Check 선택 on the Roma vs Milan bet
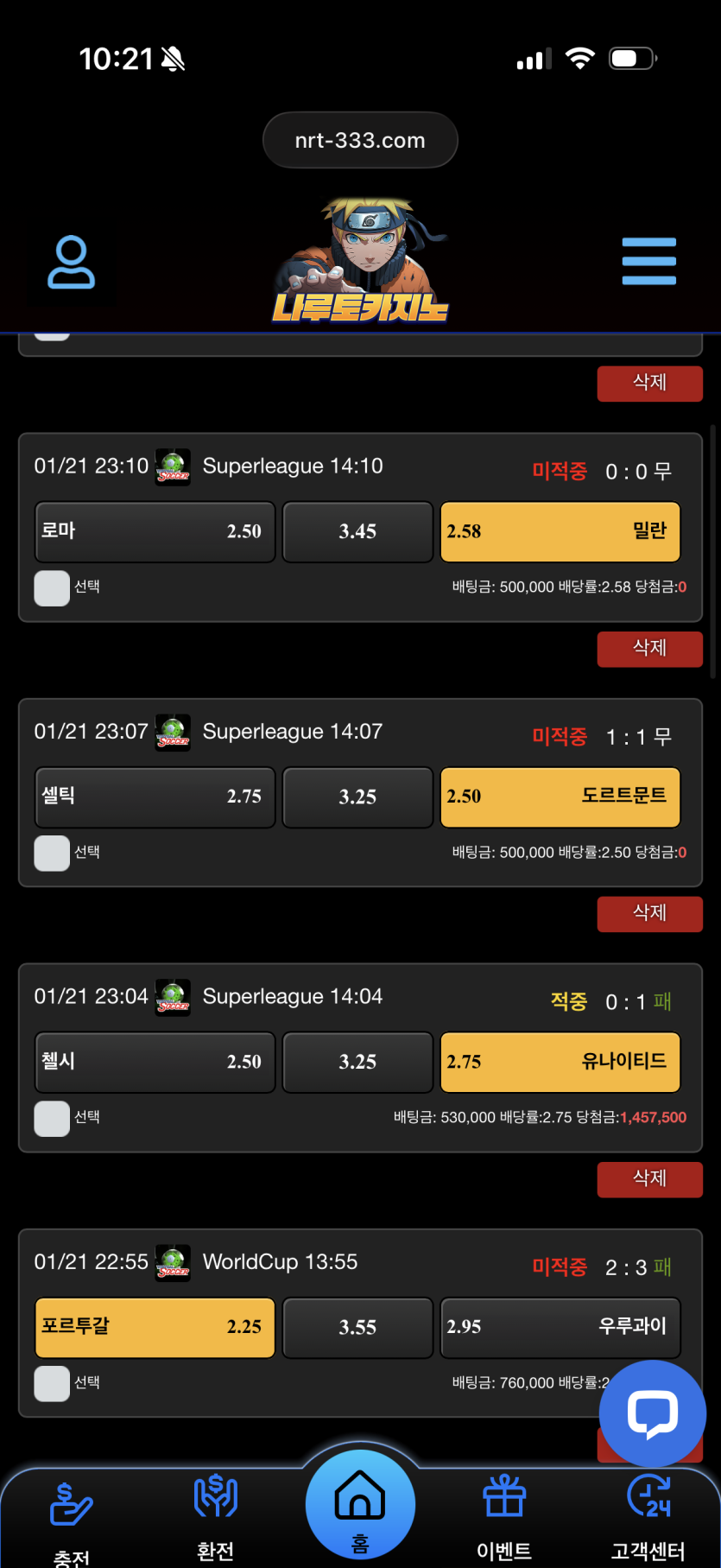721x1568 pixels. coord(52,588)
